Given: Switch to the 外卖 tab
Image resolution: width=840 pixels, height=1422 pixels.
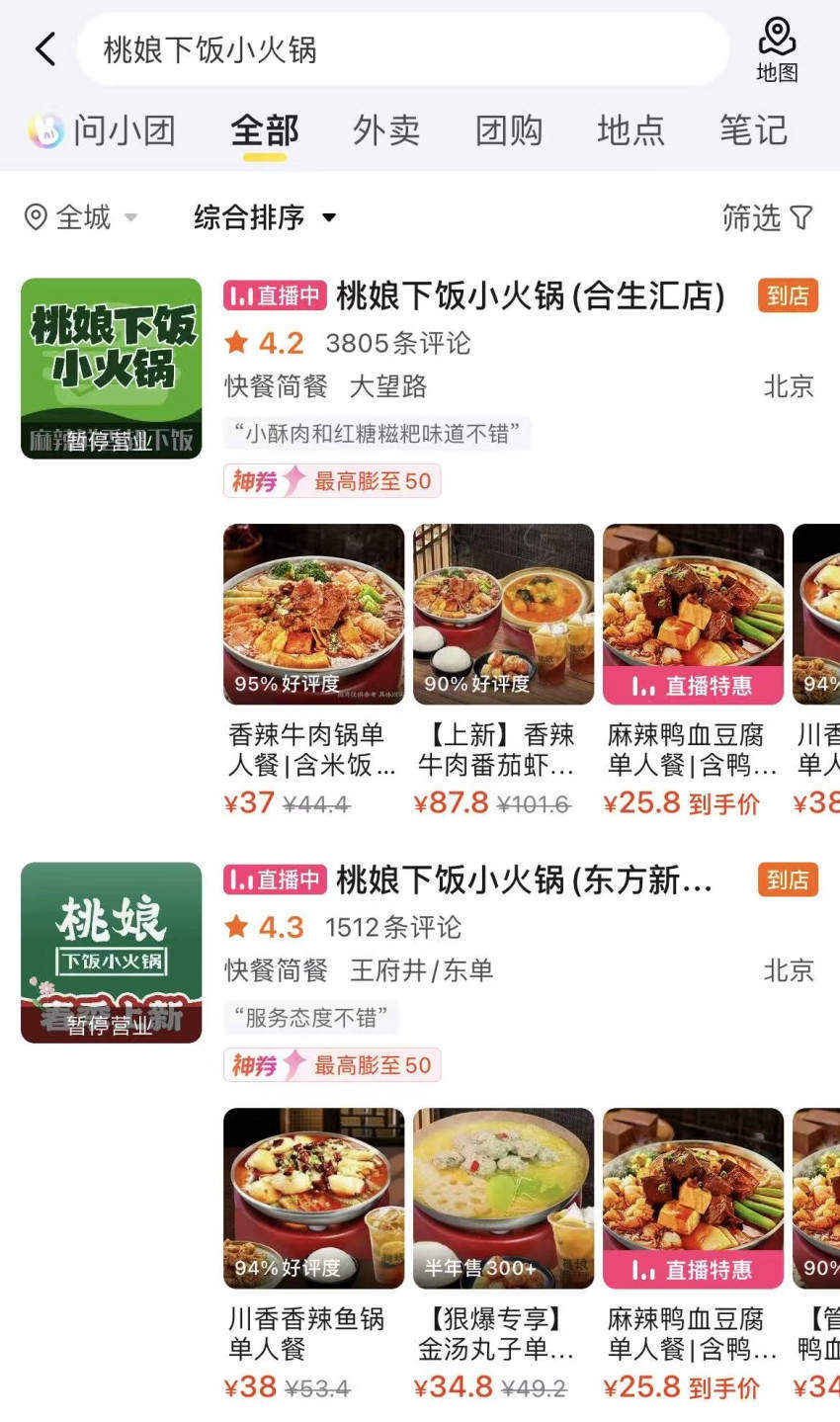Looking at the screenshot, I should click(x=384, y=129).
